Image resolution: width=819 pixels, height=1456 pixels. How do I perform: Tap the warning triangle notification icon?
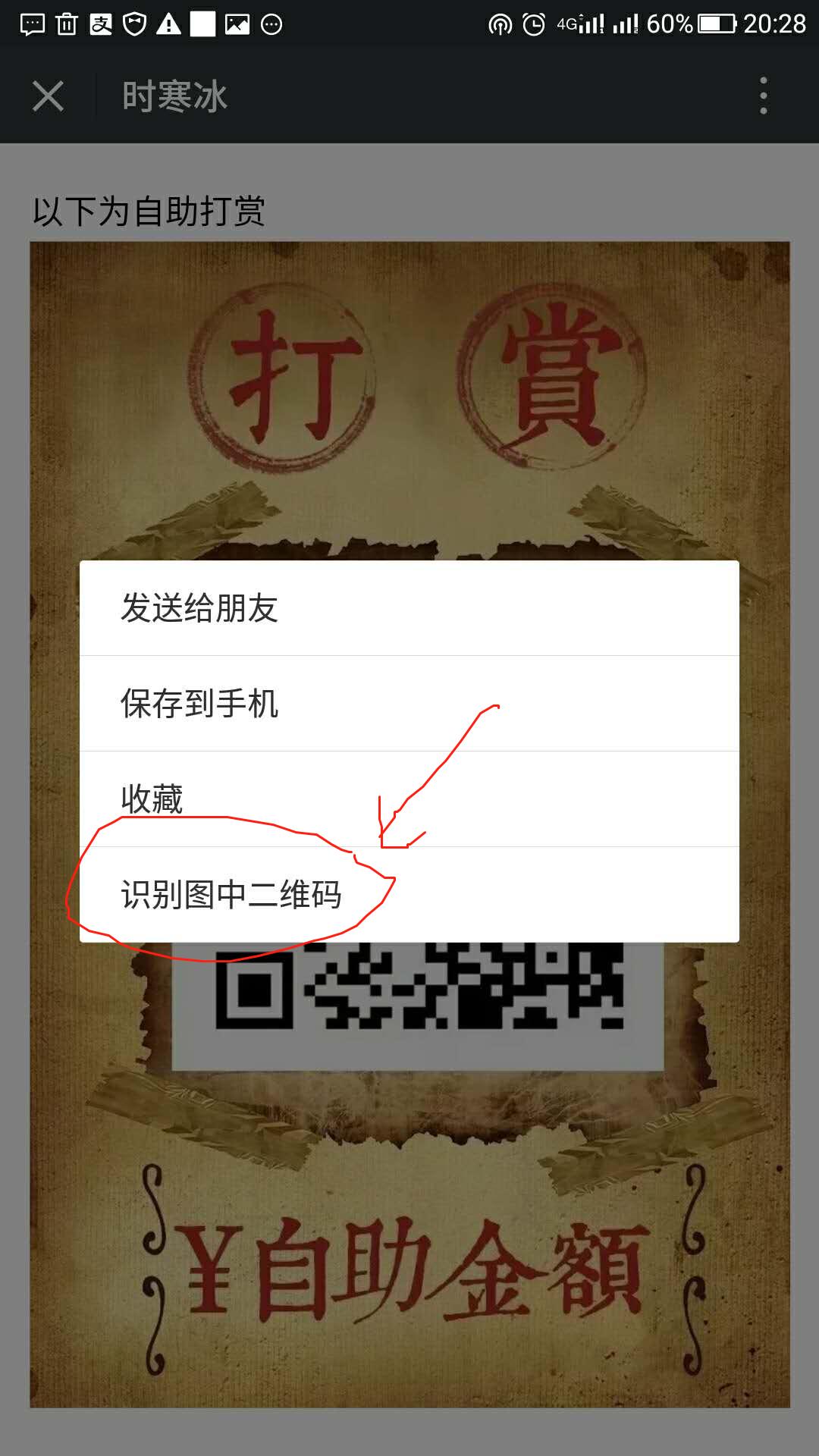click(x=168, y=23)
